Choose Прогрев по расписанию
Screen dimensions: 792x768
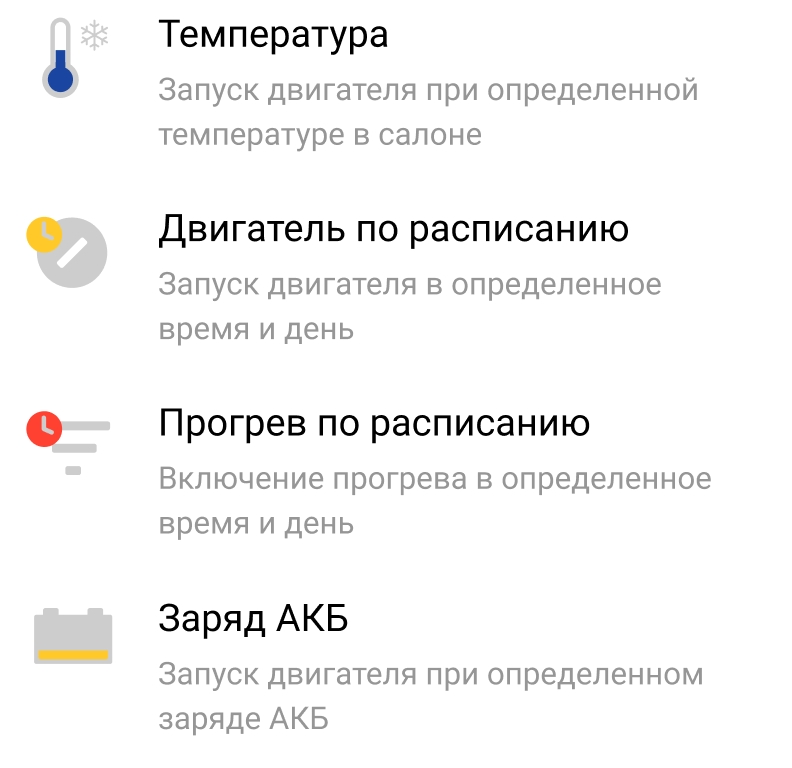pyautogui.click(x=374, y=424)
